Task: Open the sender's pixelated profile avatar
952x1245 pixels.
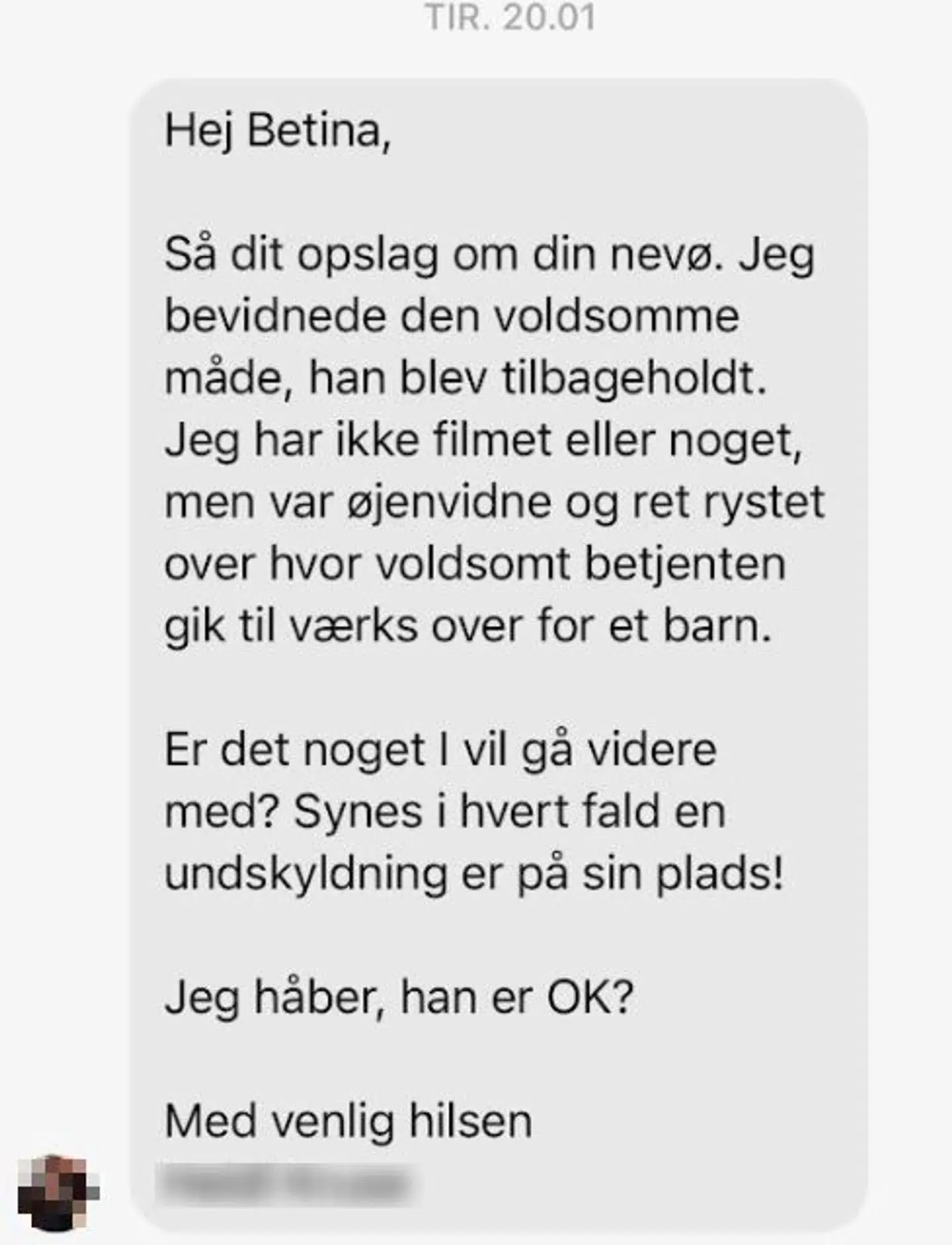Action: [x=58, y=1193]
